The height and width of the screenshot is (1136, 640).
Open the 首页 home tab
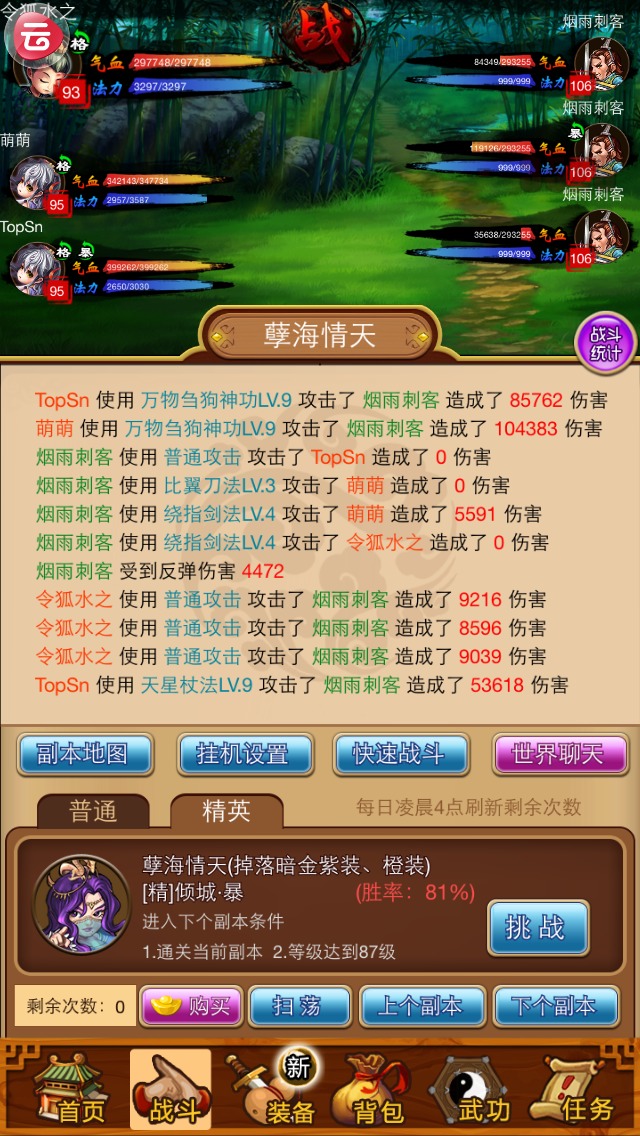tap(68, 1091)
